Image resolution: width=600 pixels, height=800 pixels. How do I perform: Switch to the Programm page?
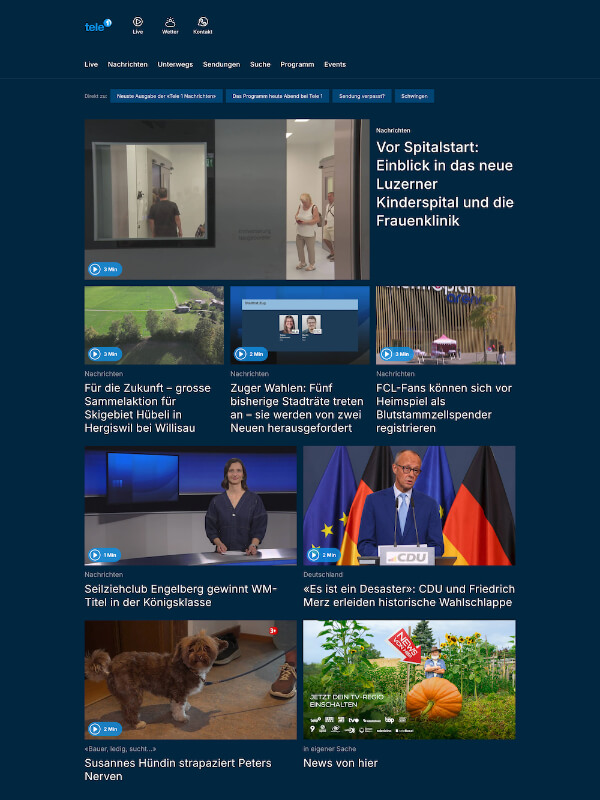click(x=297, y=64)
